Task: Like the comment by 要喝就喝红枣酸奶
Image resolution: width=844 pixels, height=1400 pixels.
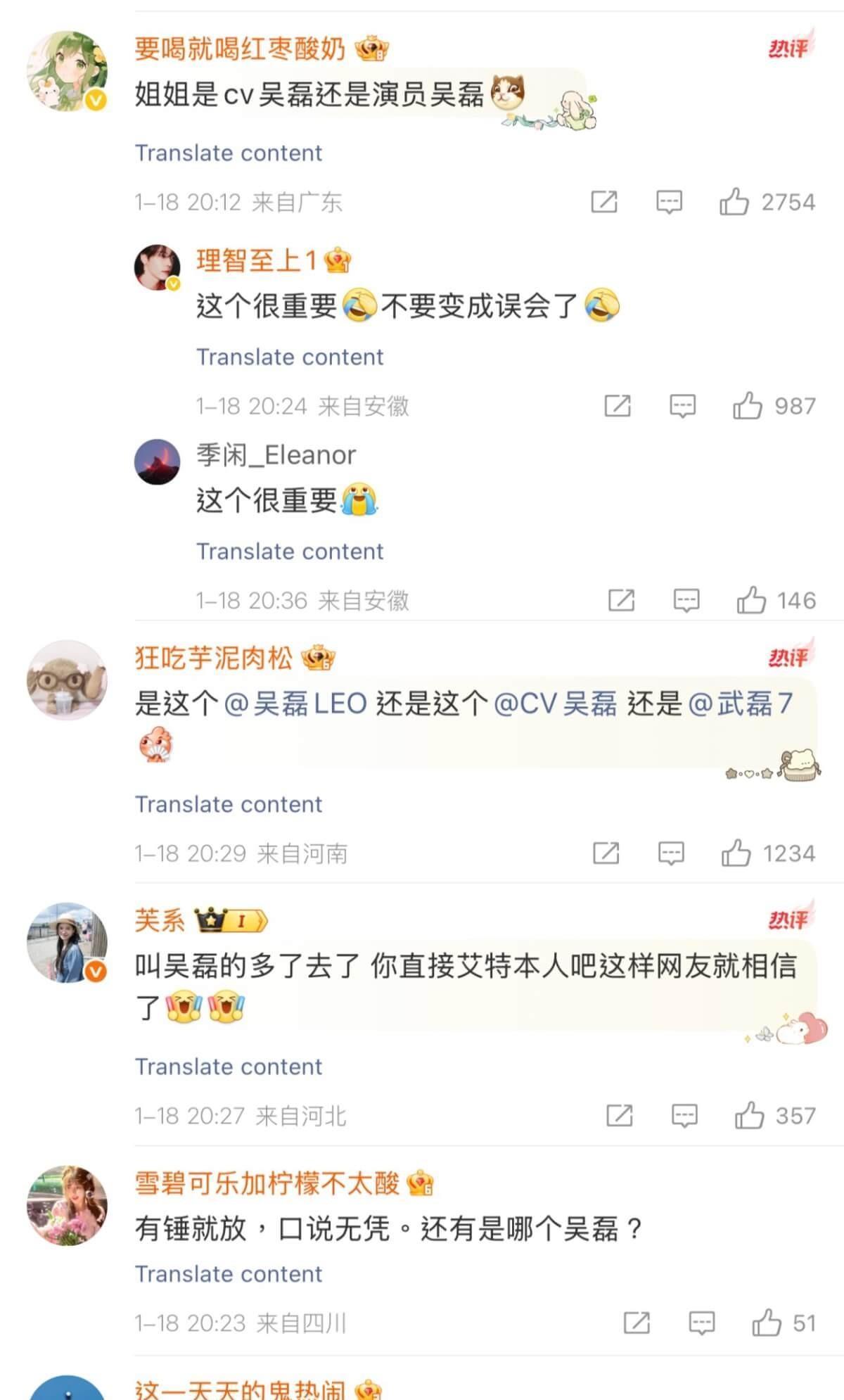Action: [734, 202]
